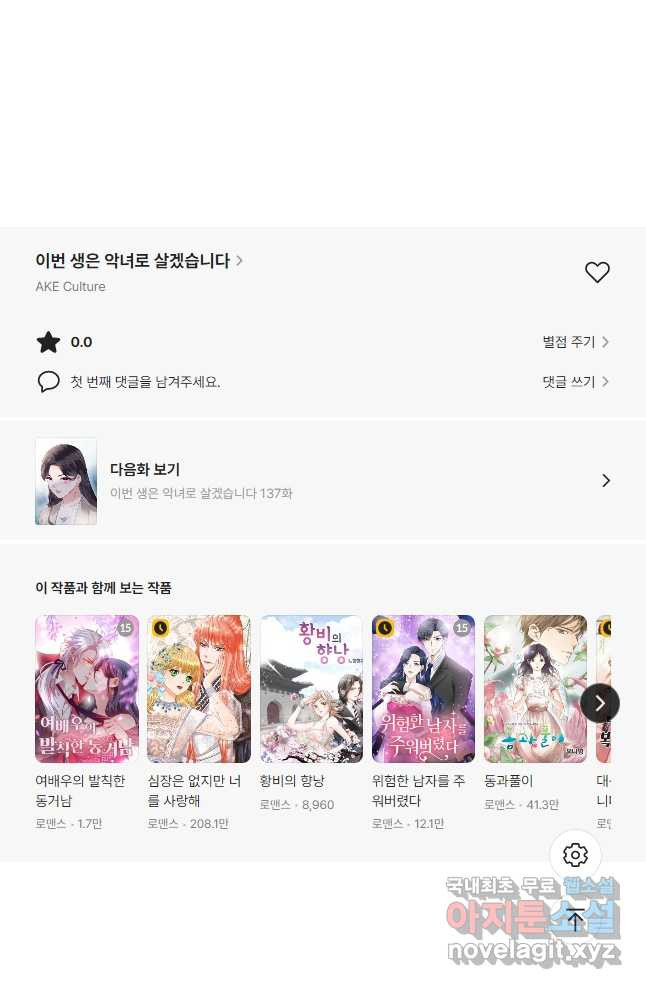Jump to top with the up arrow button
This screenshot has width=646, height=989.
point(575,920)
